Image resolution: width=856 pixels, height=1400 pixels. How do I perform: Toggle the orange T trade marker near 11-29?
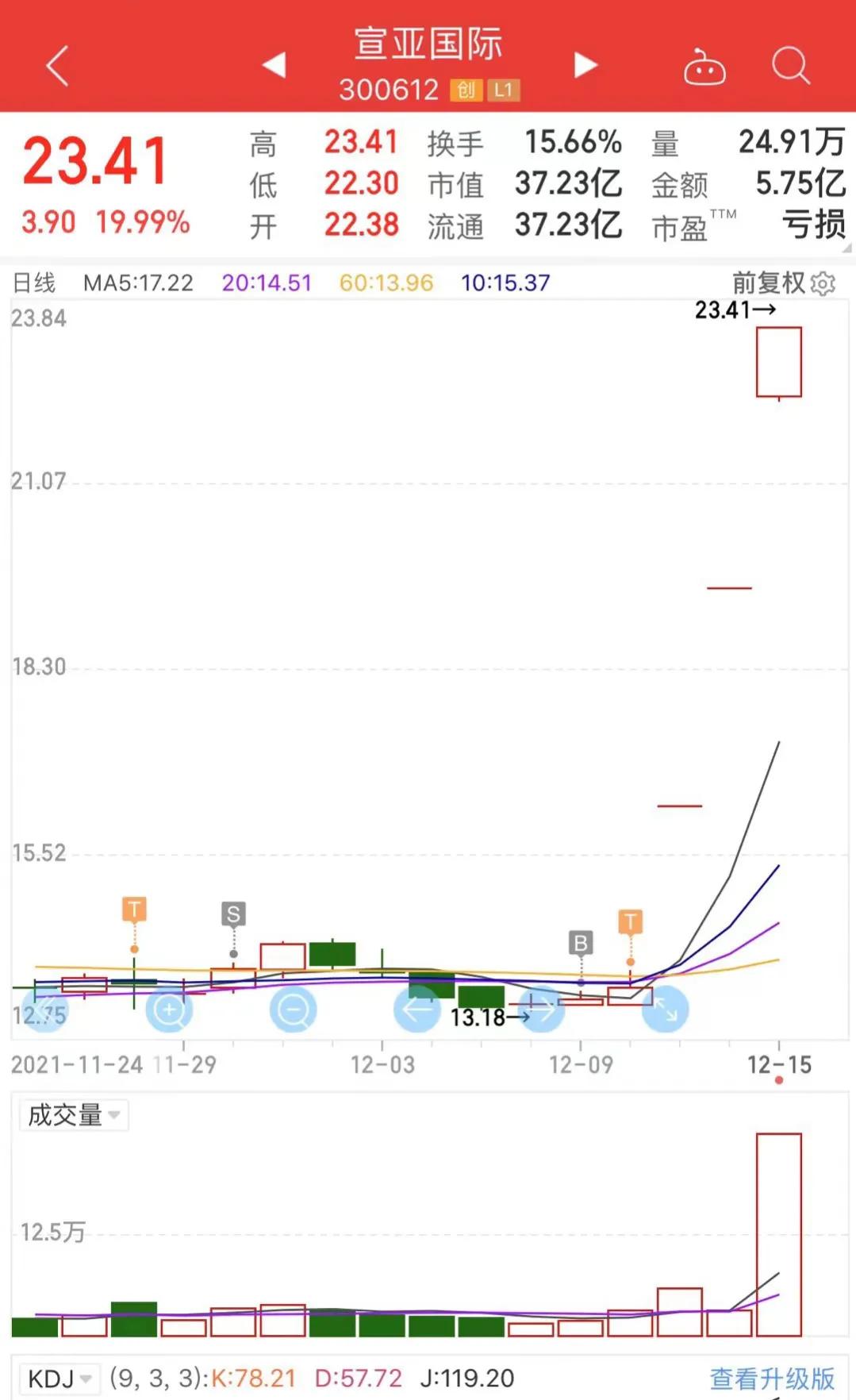(x=134, y=910)
